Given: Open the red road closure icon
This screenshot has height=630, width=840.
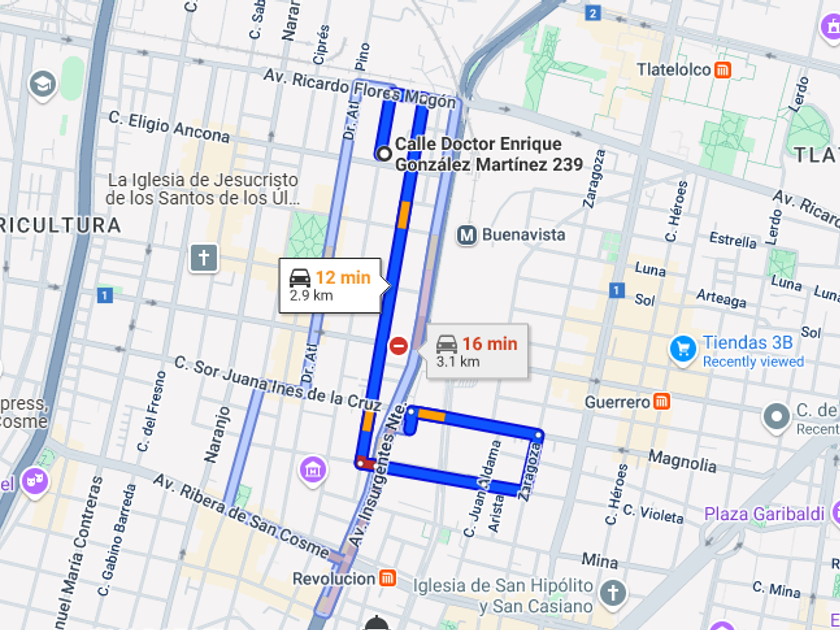Looking at the screenshot, I should (x=399, y=346).
